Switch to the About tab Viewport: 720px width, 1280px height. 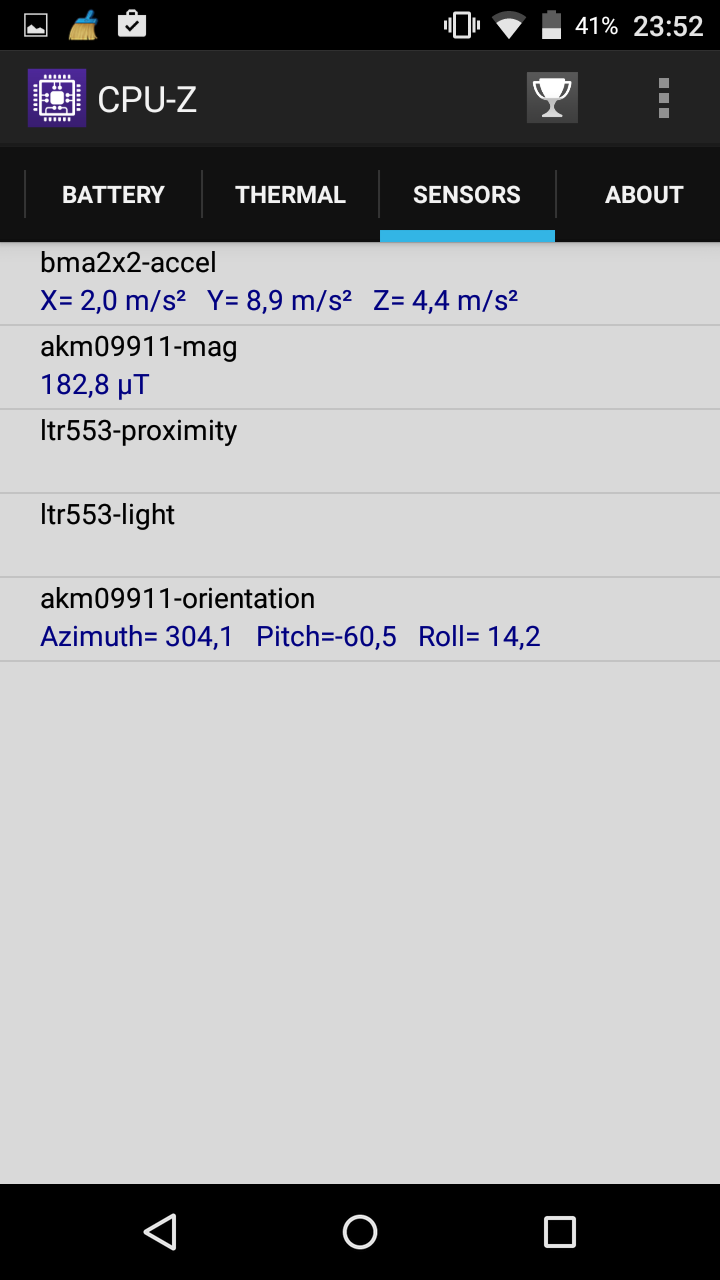click(x=643, y=195)
